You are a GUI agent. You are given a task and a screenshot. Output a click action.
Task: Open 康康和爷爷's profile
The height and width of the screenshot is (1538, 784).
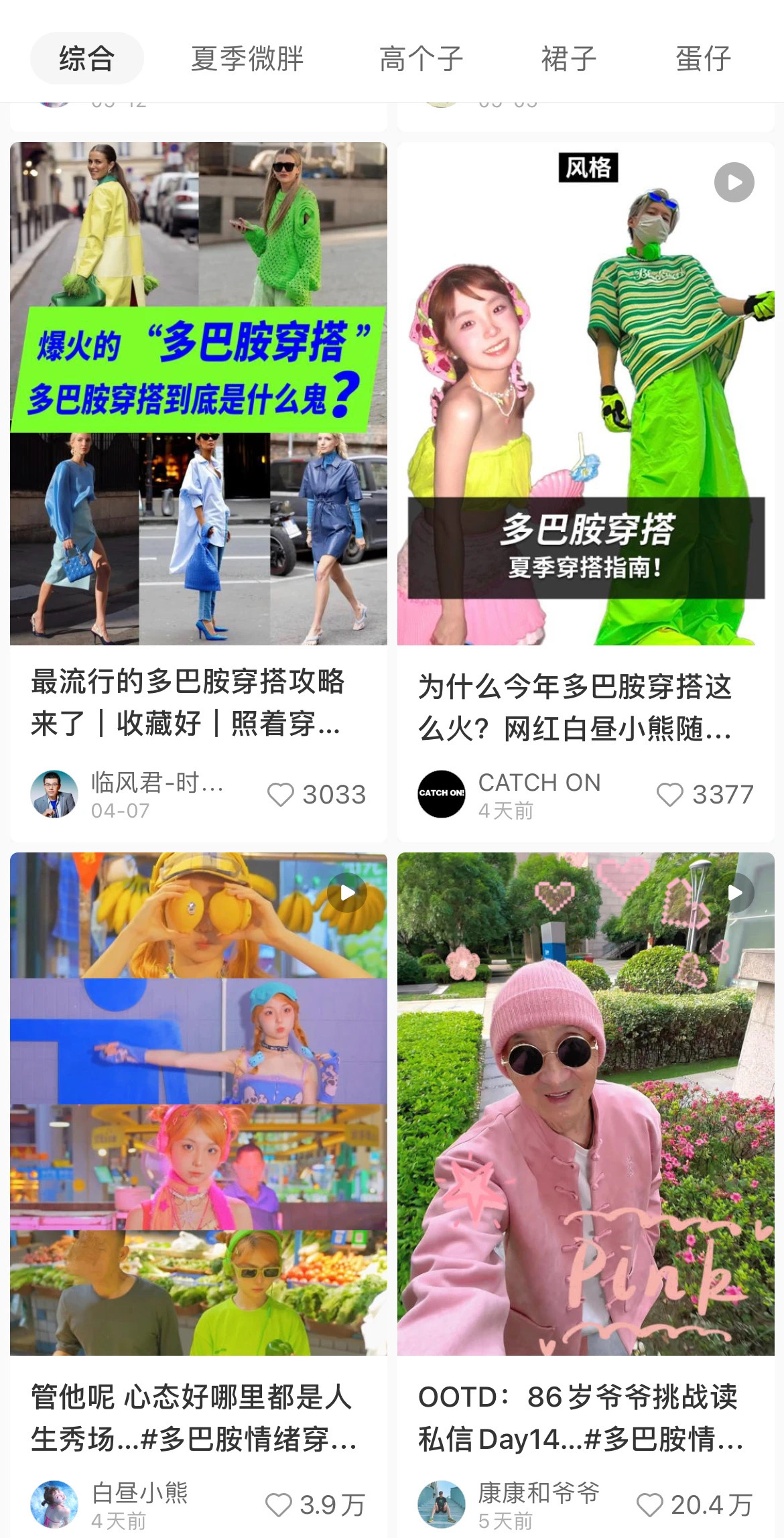pos(442,1504)
